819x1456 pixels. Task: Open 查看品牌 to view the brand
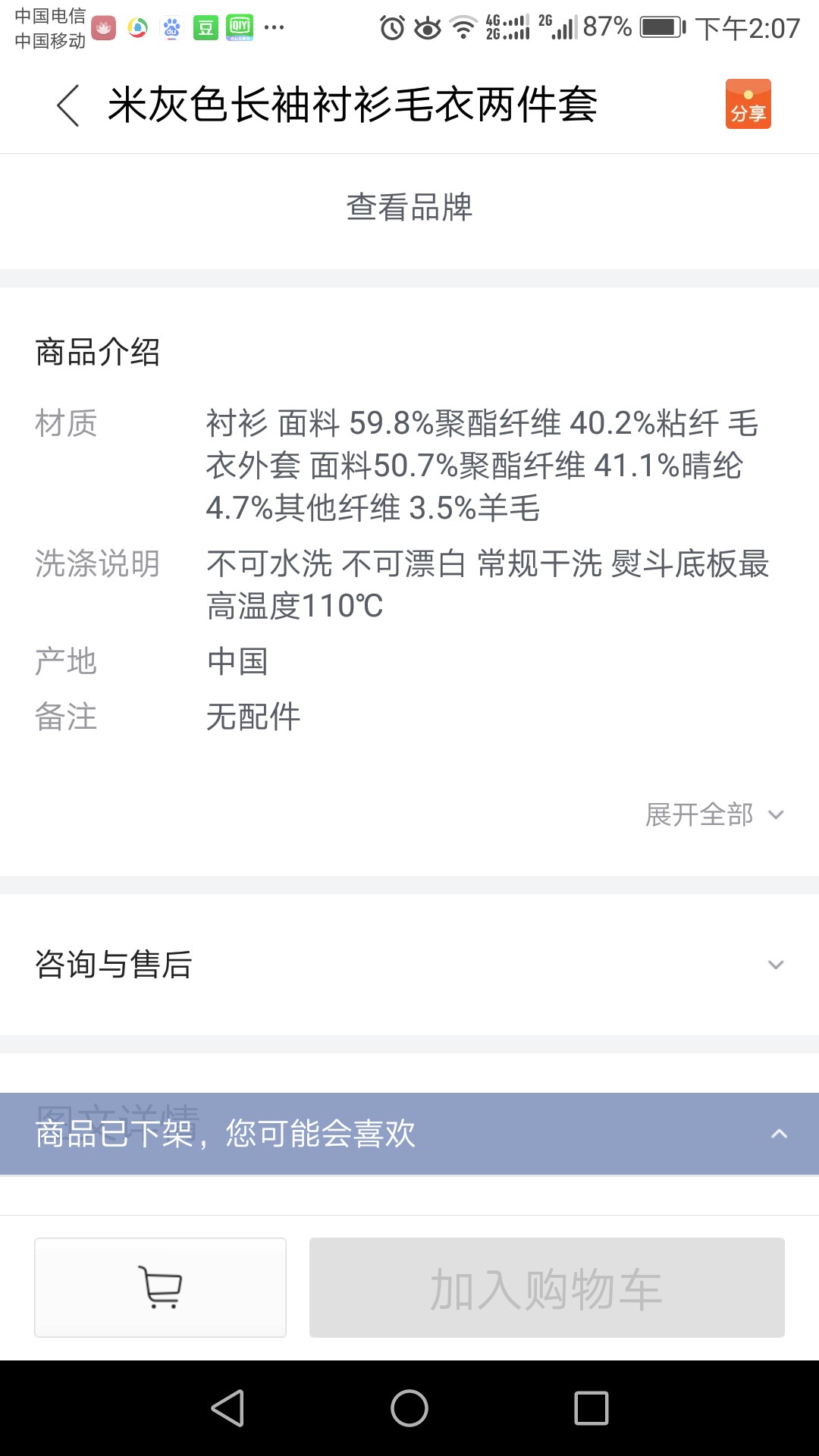409,207
